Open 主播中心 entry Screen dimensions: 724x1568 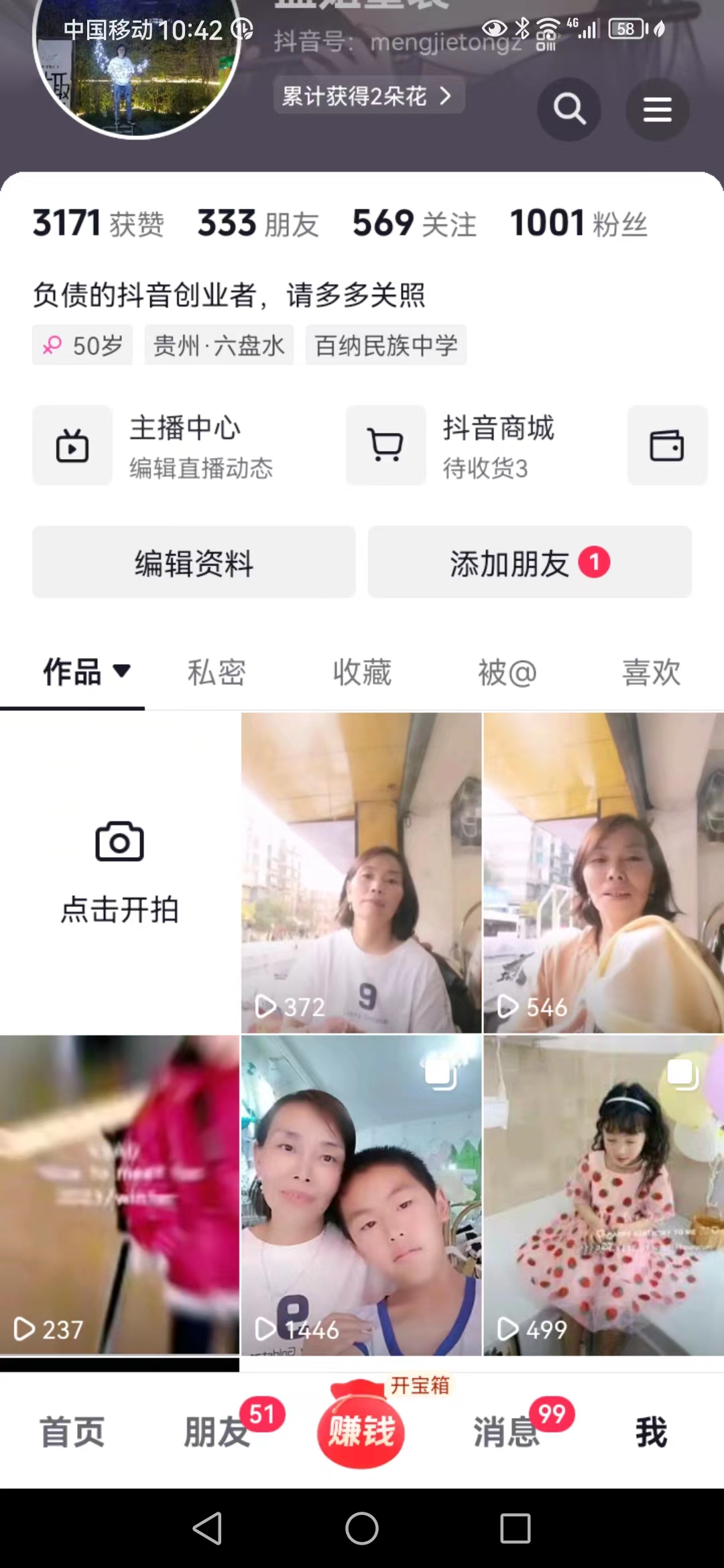coord(156,446)
